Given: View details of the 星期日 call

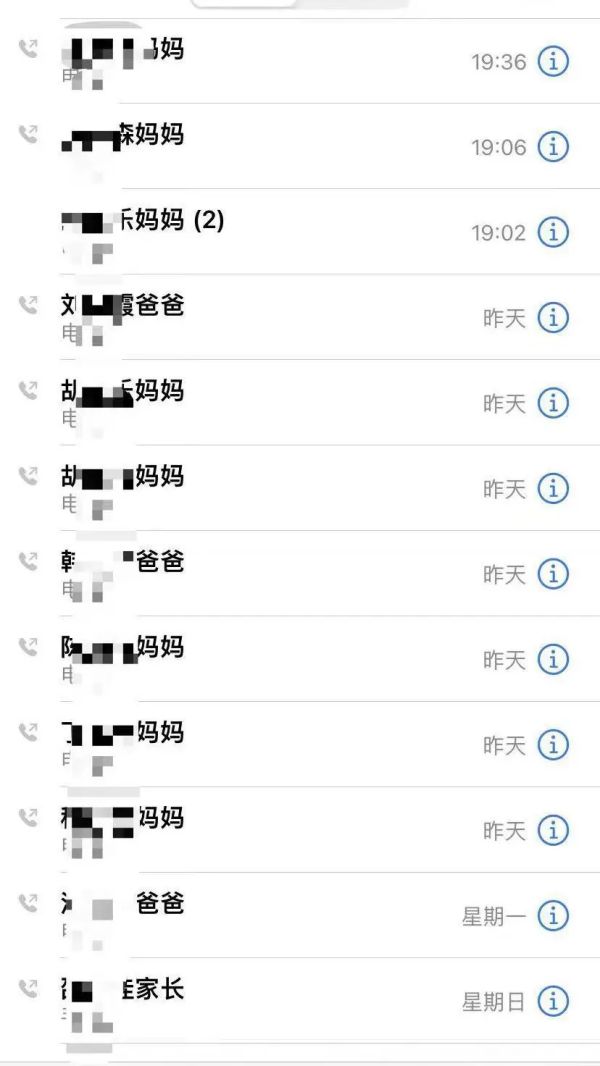Looking at the screenshot, I should click(x=552, y=1001).
